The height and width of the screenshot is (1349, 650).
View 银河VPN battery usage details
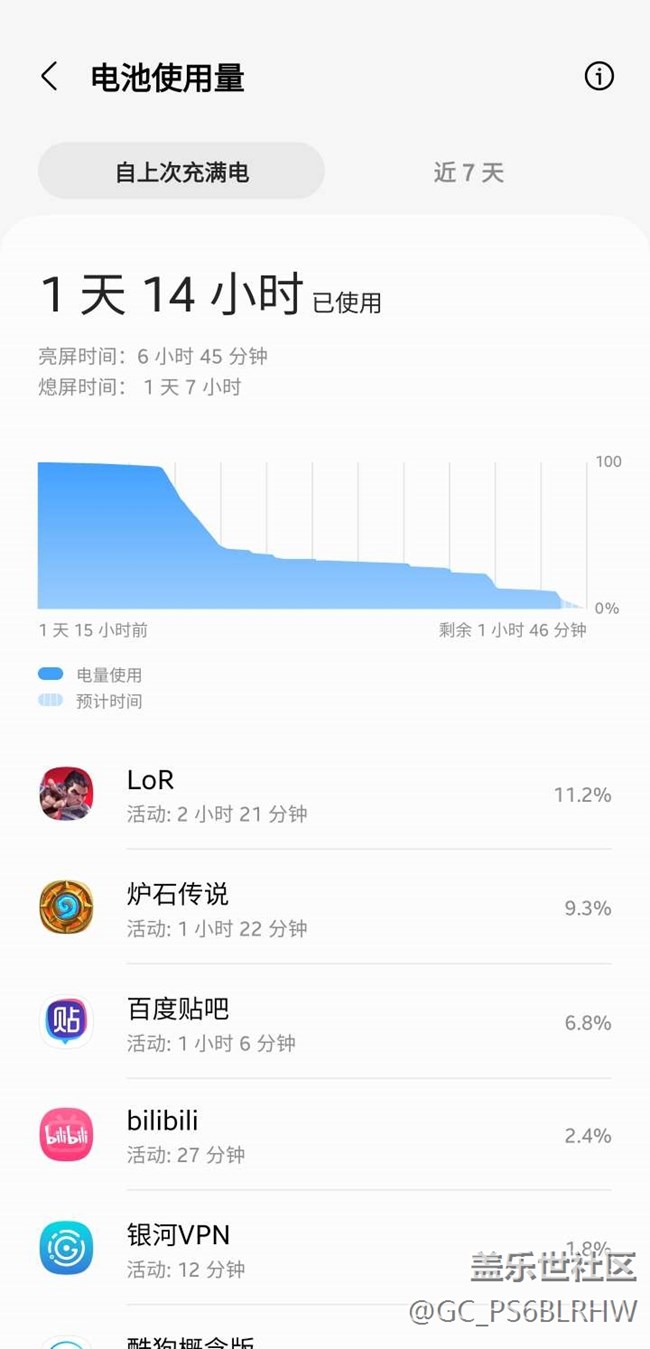[x=325, y=1248]
